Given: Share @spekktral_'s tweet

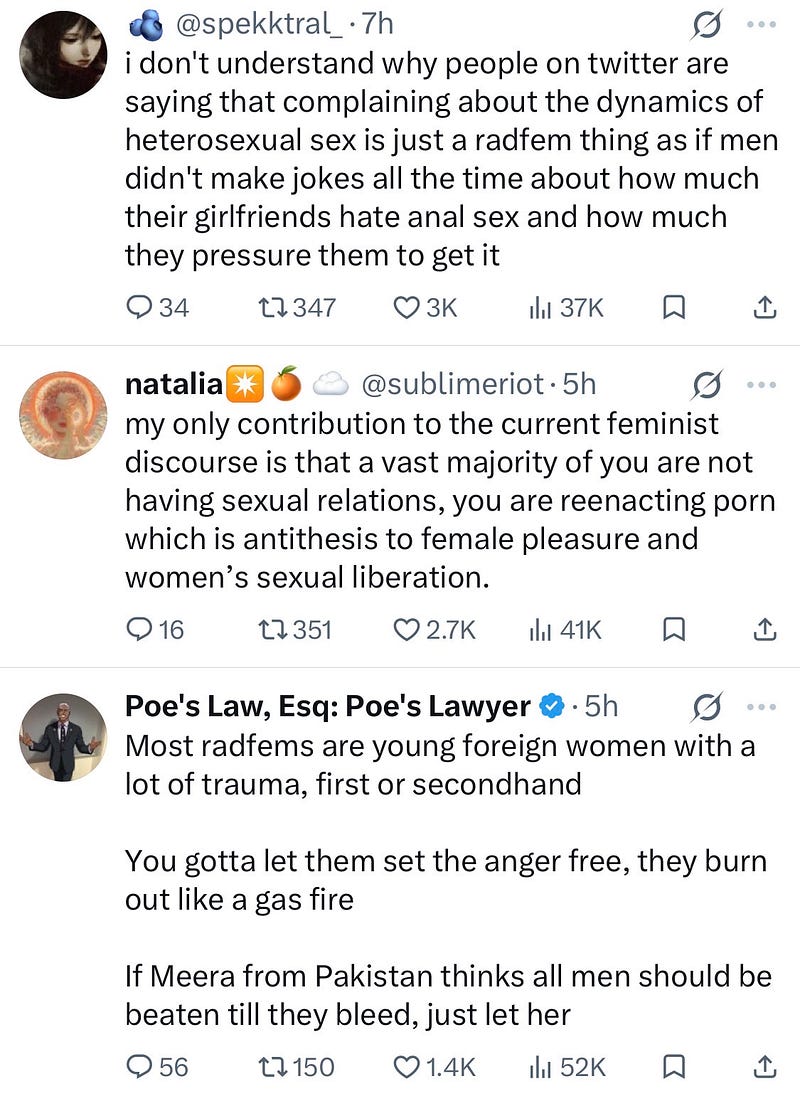Looking at the screenshot, I should pyautogui.click(x=764, y=308).
